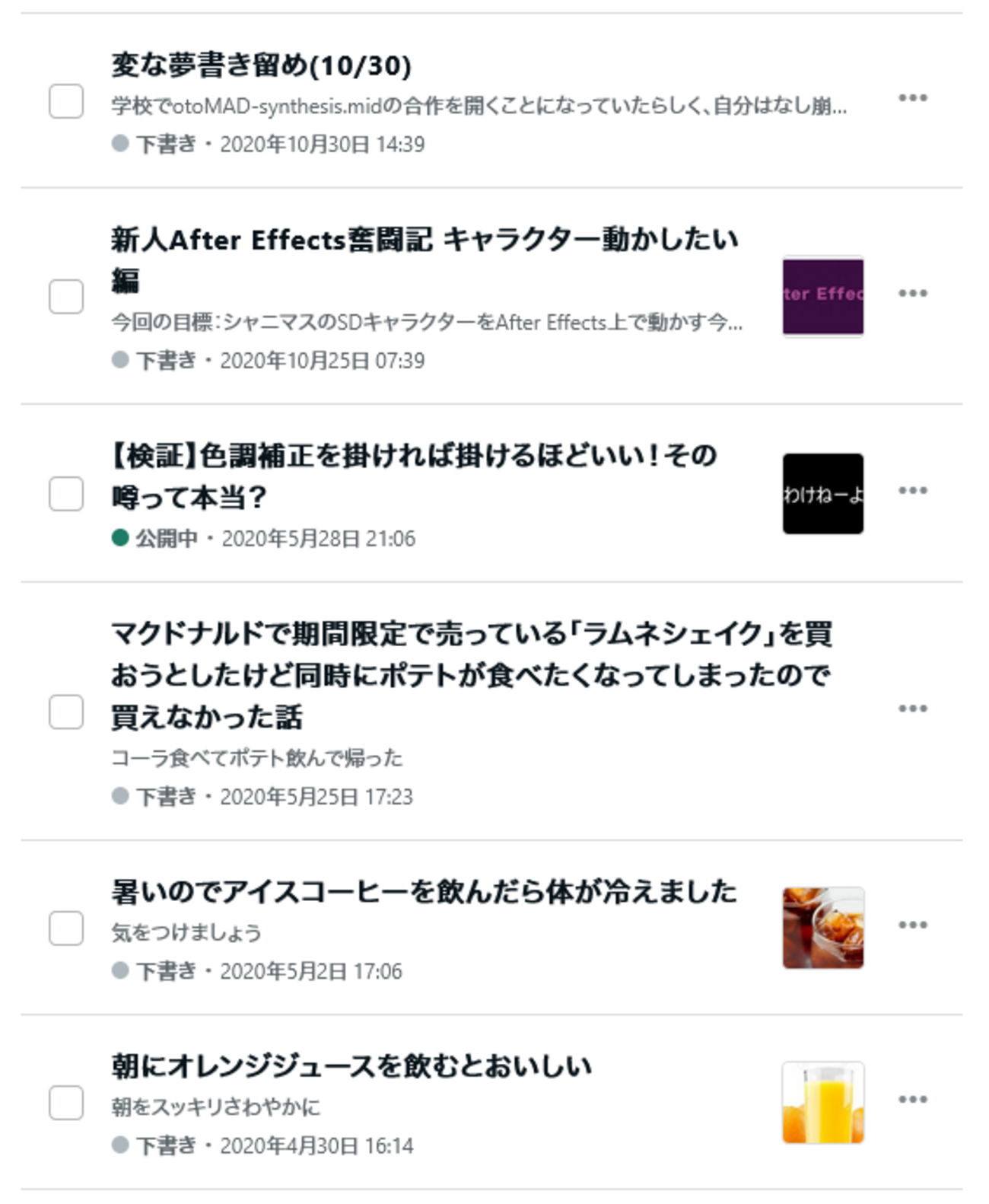The height and width of the screenshot is (1204, 989).
Task: Mark the checkbox for 暑いのでアイスコーヒー draft
Action: pos(66,928)
